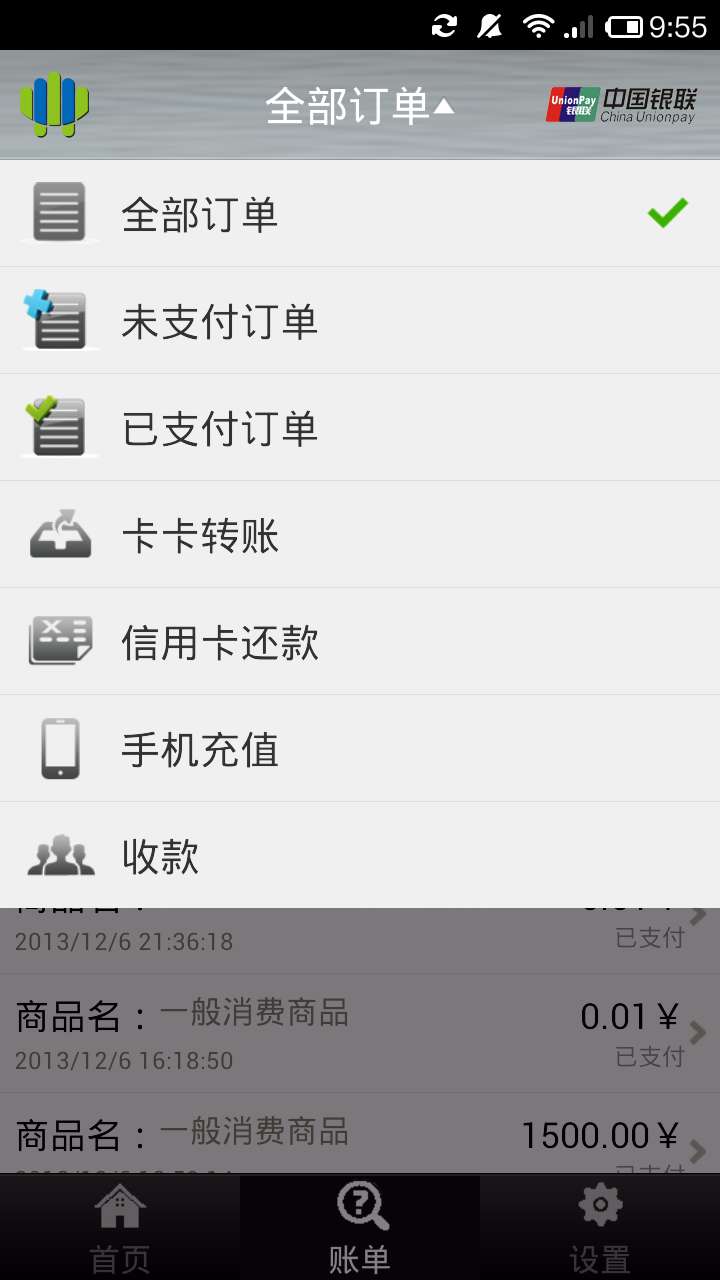Screen dimensions: 720x1280
Task: Filter orders by 手机充值
Action: click(360, 749)
